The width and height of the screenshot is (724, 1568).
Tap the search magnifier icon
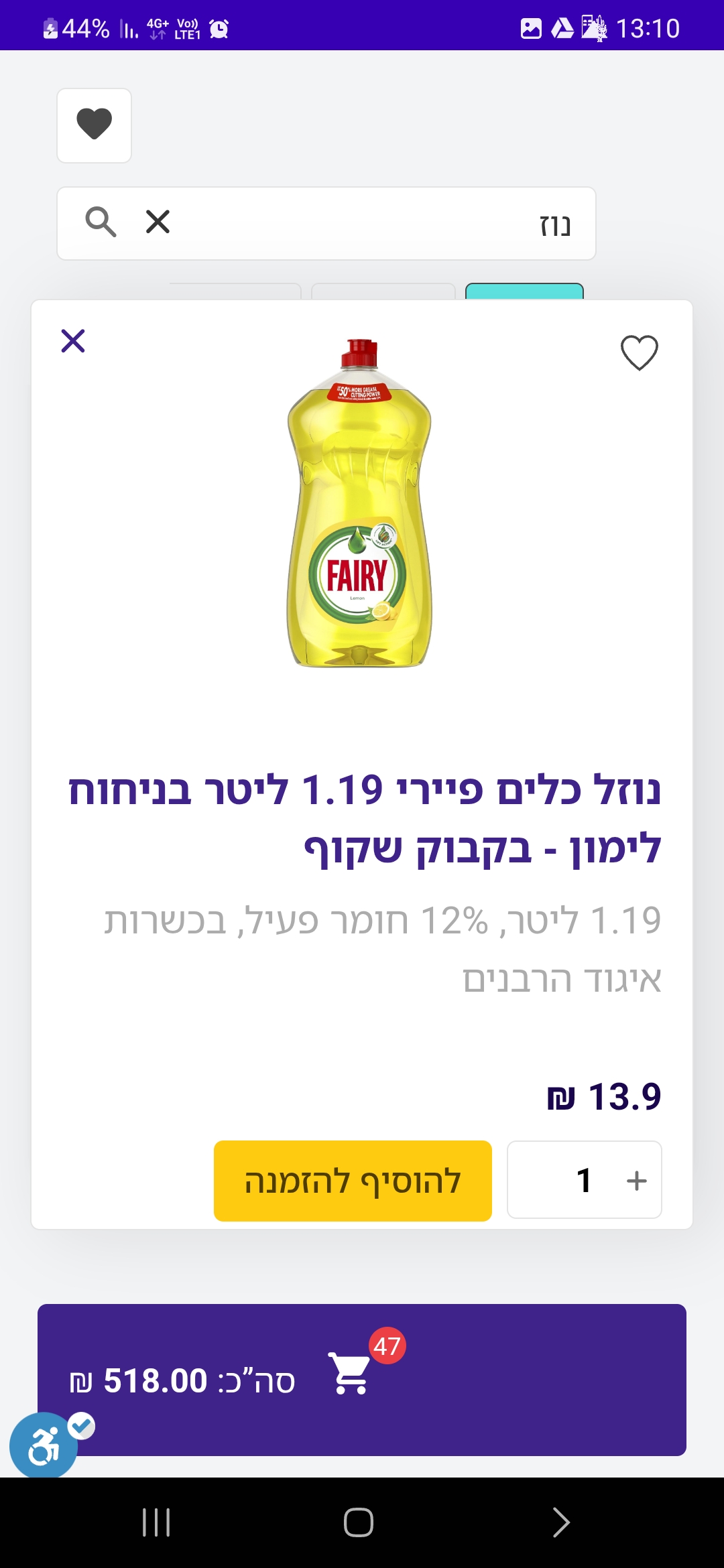pyautogui.click(x=101, y=222)
